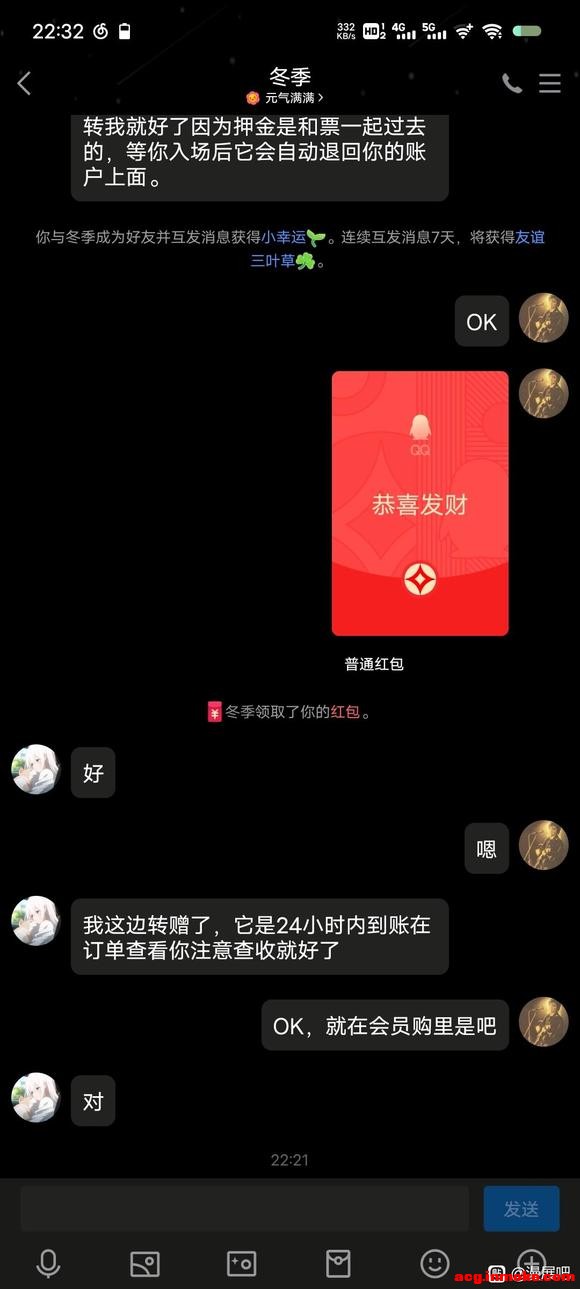Screen dimensions: 580x1289
Task: Open the plus menu for more options
Action: pos(531,1263)
